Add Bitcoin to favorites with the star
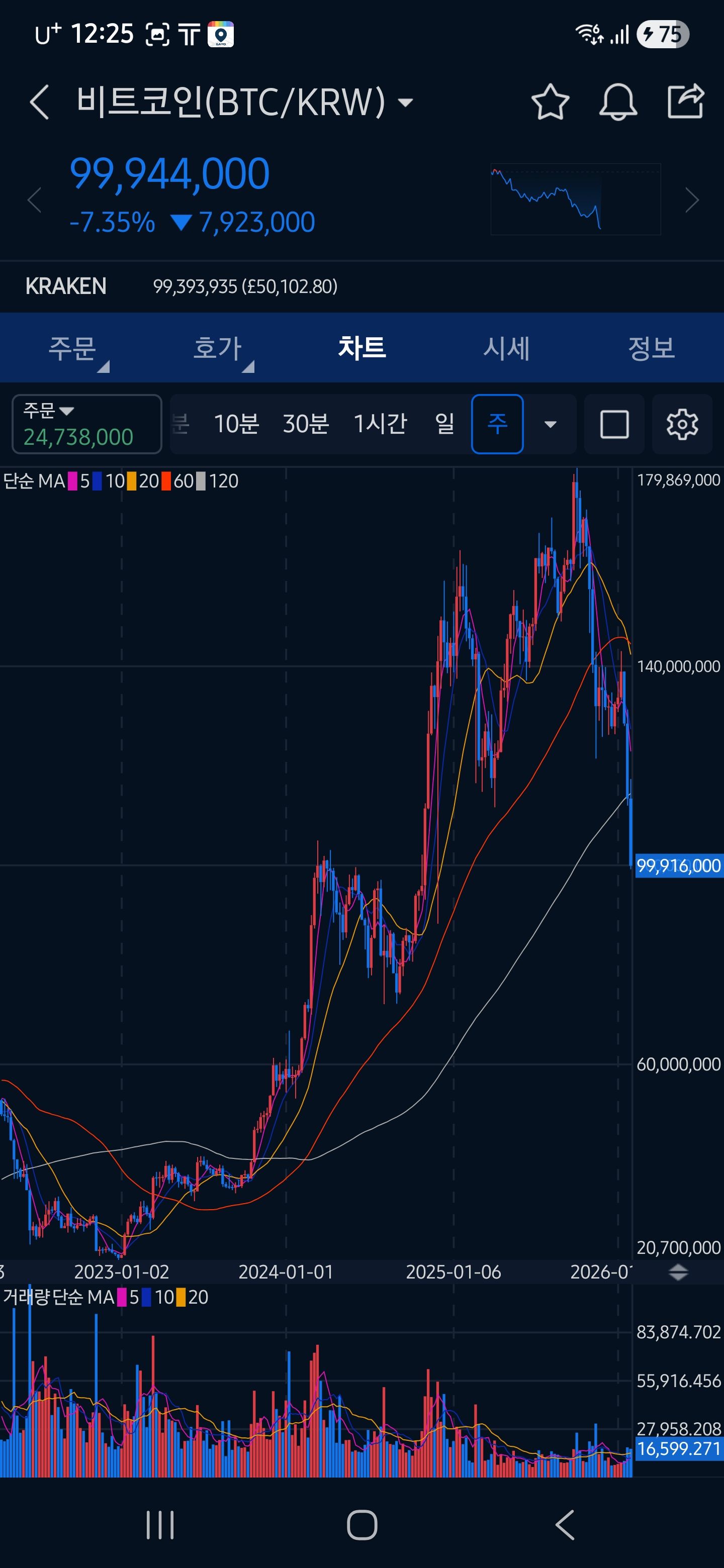724x1568 pixels. (x=550, y=102)
